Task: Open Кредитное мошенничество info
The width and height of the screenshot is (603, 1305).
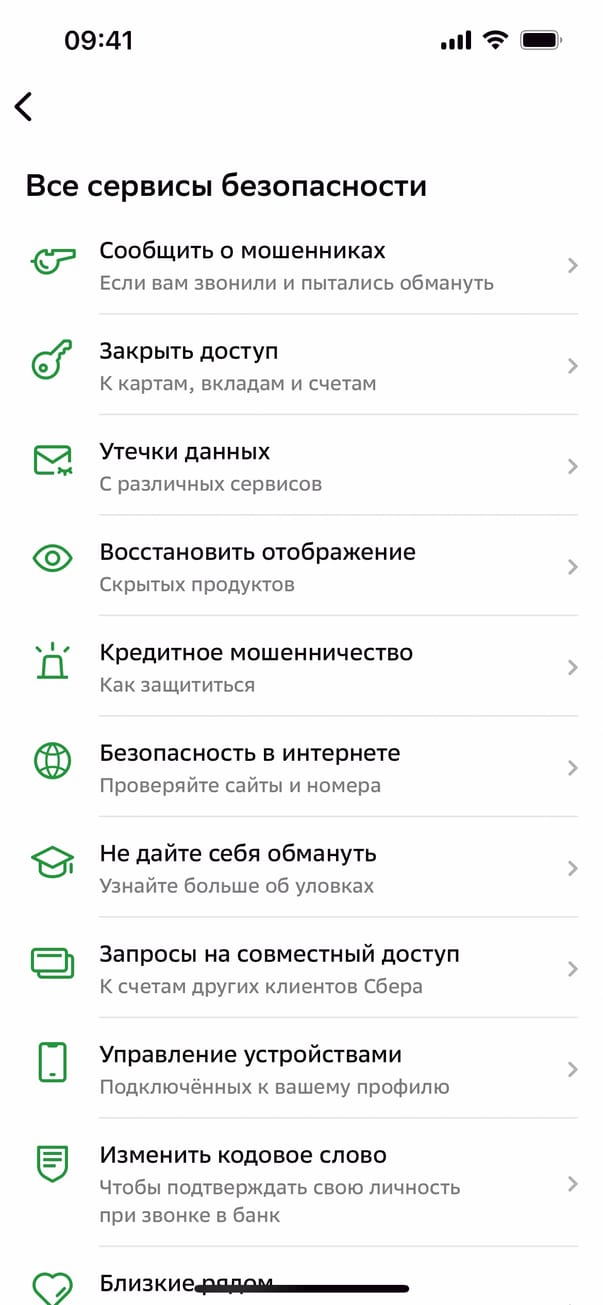Action: [300, 667]
